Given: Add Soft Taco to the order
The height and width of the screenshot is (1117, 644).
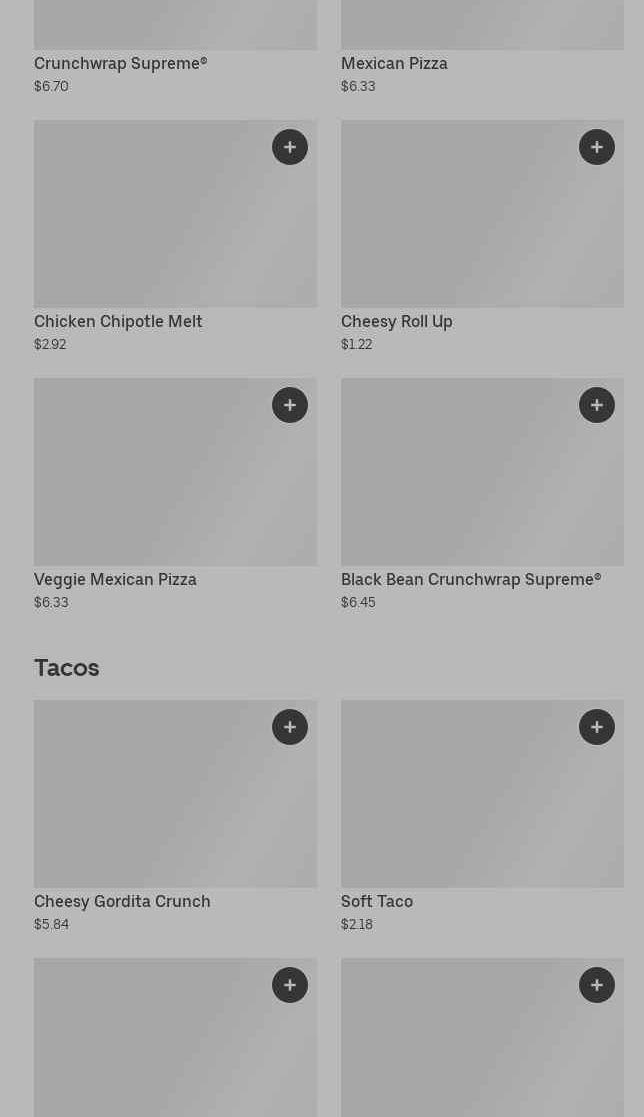Looking at the screenshot, I should pos(597,727).
